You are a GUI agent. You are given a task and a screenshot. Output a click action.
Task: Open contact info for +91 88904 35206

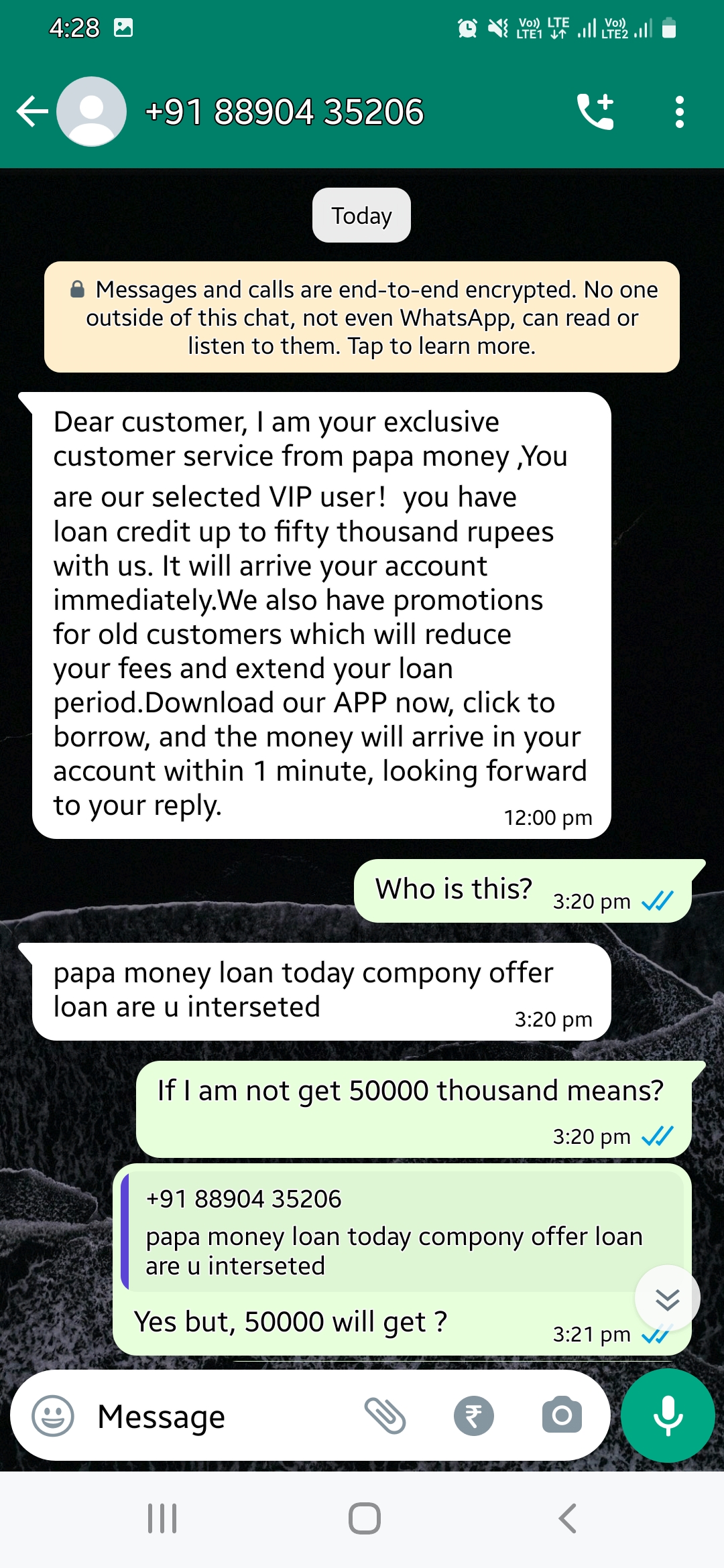(x=284, y=111)
